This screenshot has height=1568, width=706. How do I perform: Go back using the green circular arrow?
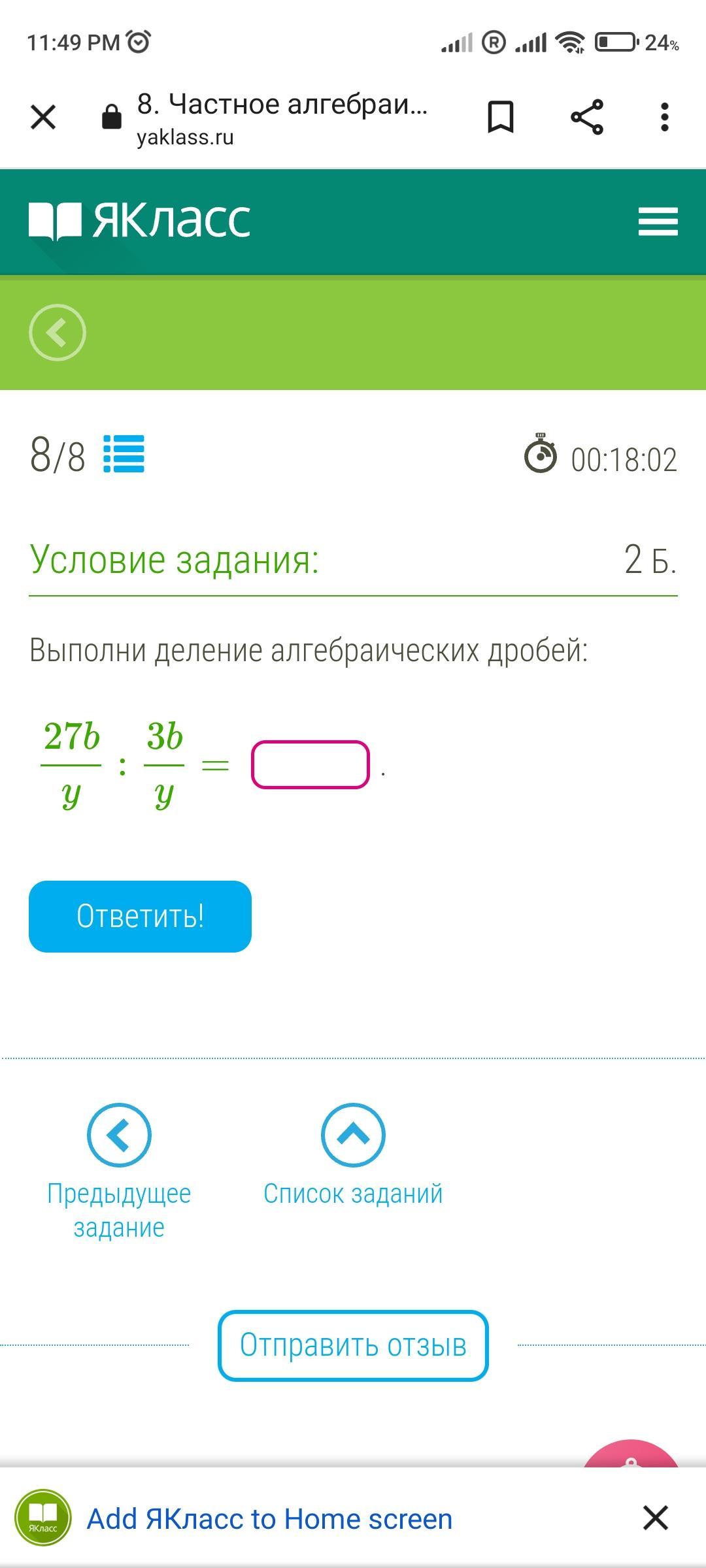(x=58, y=333)
